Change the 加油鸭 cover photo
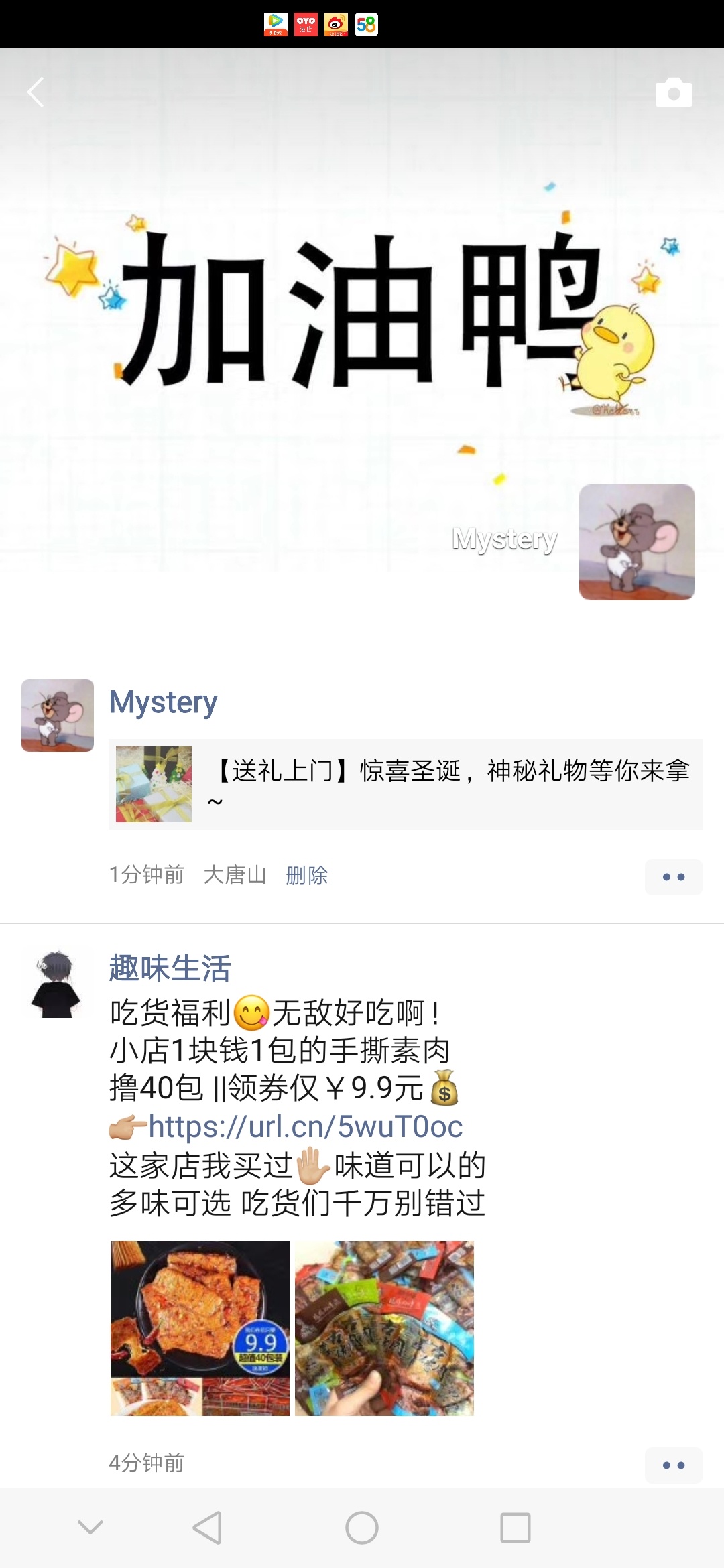Image resolution: width=724 pixels, height=1568 pixels. (362, 315)
